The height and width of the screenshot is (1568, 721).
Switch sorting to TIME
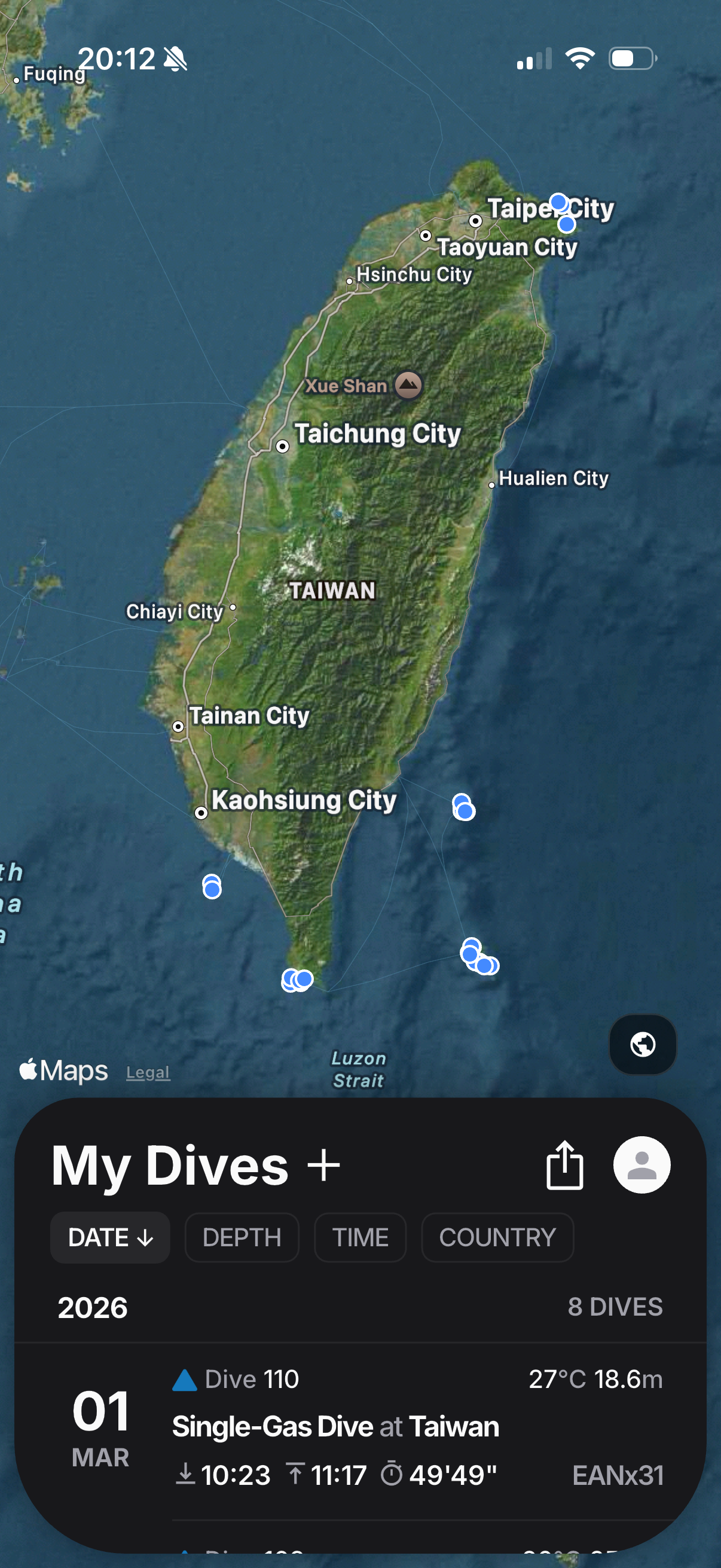359,1237
